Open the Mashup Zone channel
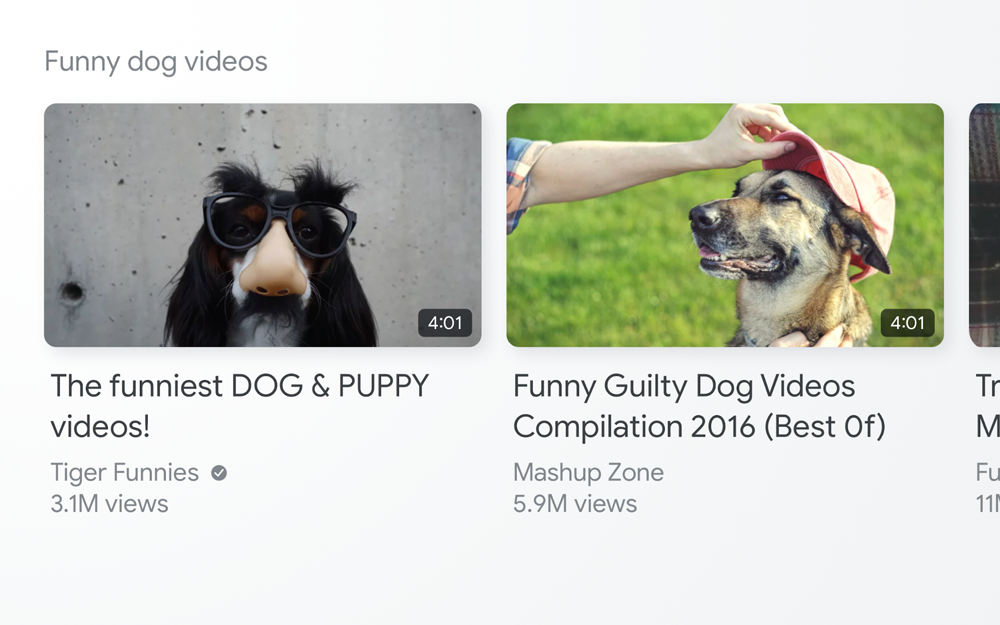Viewport: 1000px width, 625px height. (588, 472)
